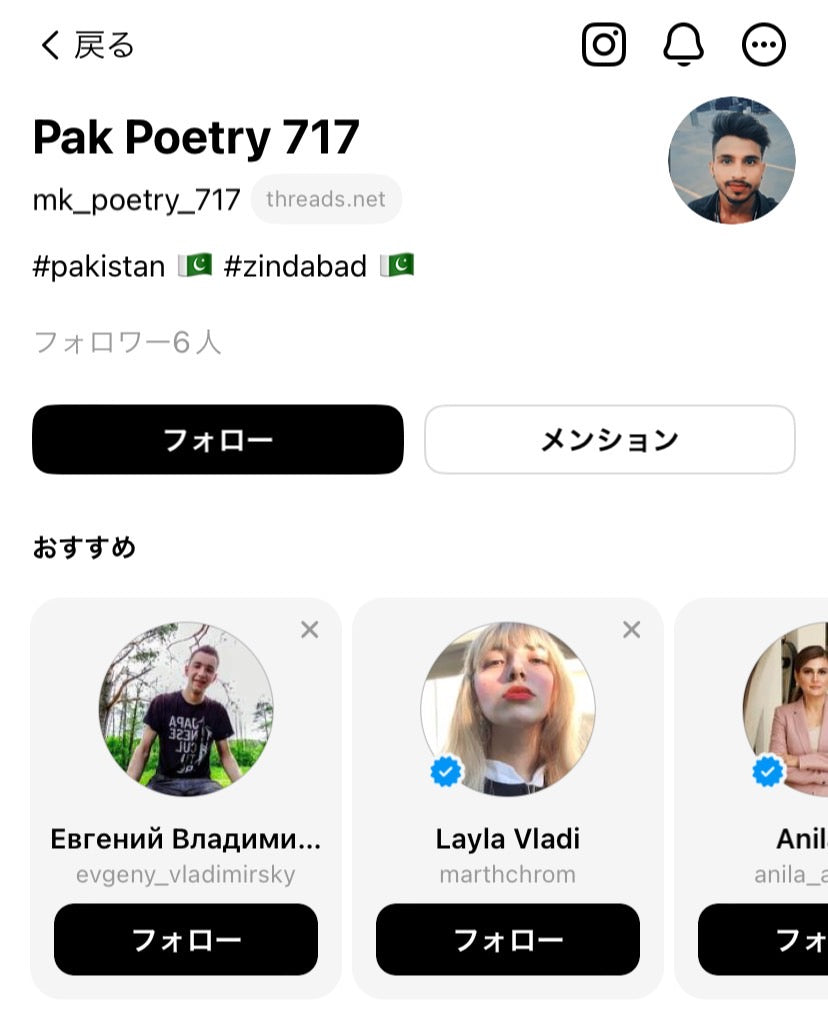The image size is (828, 1022).
Task: Open the linked Instagram profile icon
Action: (604, 45)
